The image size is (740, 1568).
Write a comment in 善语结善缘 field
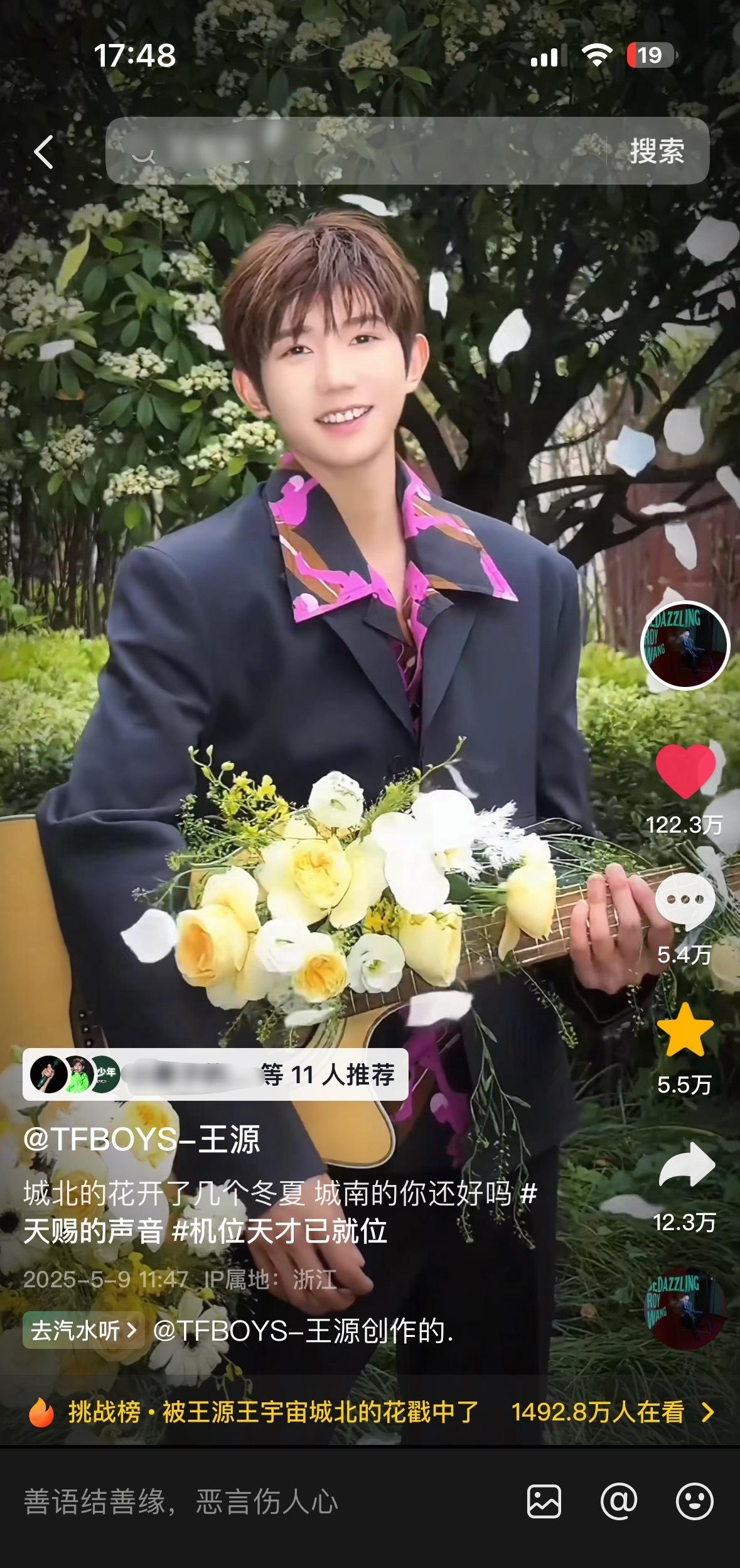251,1501
